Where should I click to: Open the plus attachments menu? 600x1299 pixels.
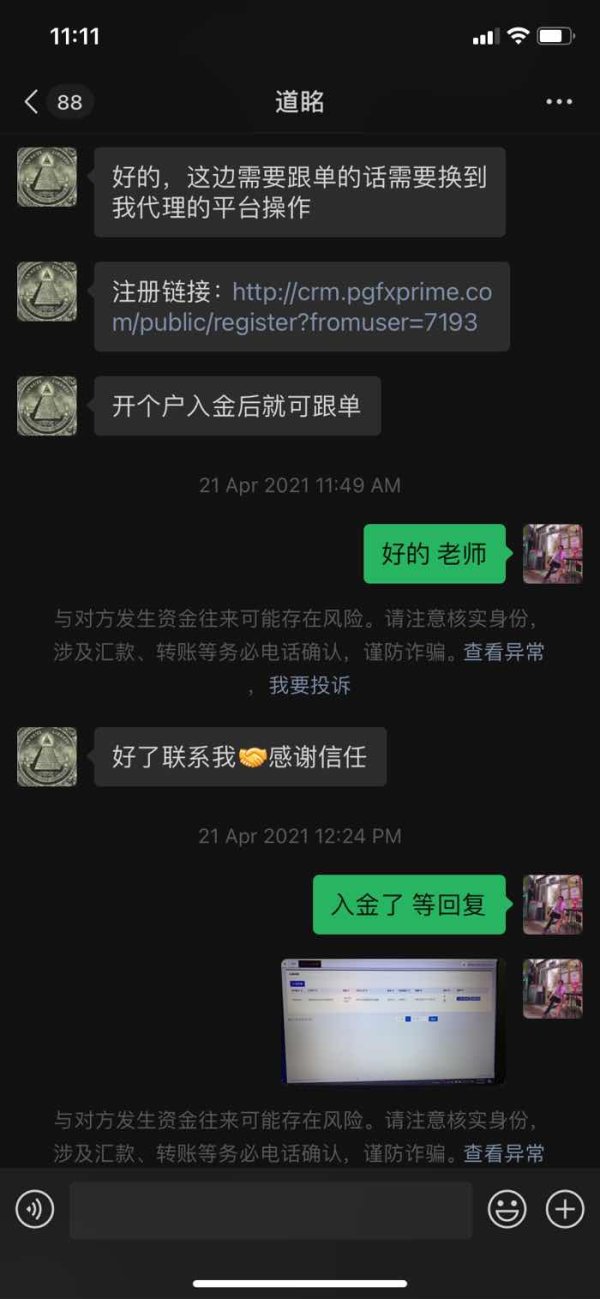pos(565,1210)
